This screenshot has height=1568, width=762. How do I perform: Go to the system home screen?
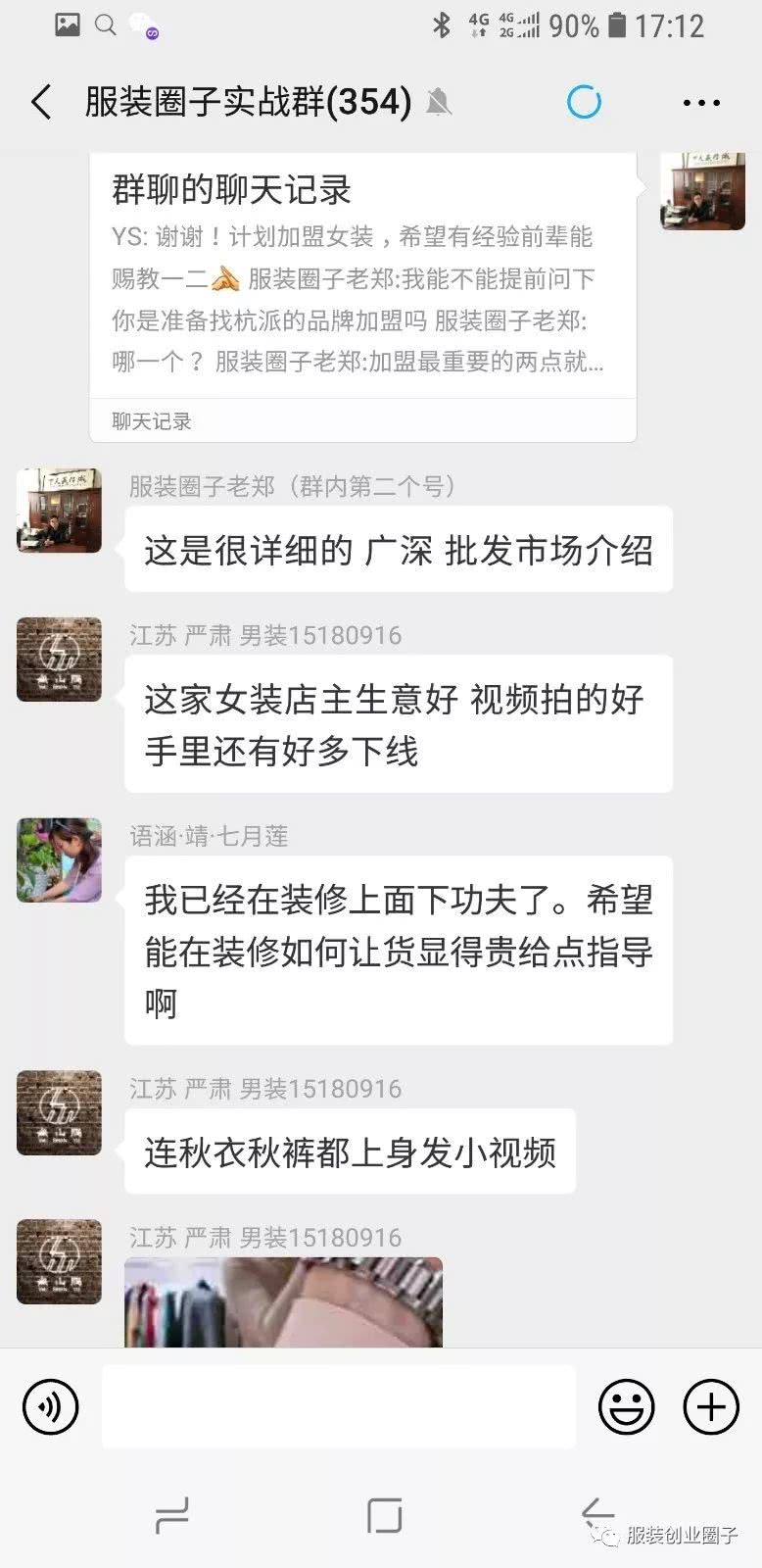pos(384,1515)
